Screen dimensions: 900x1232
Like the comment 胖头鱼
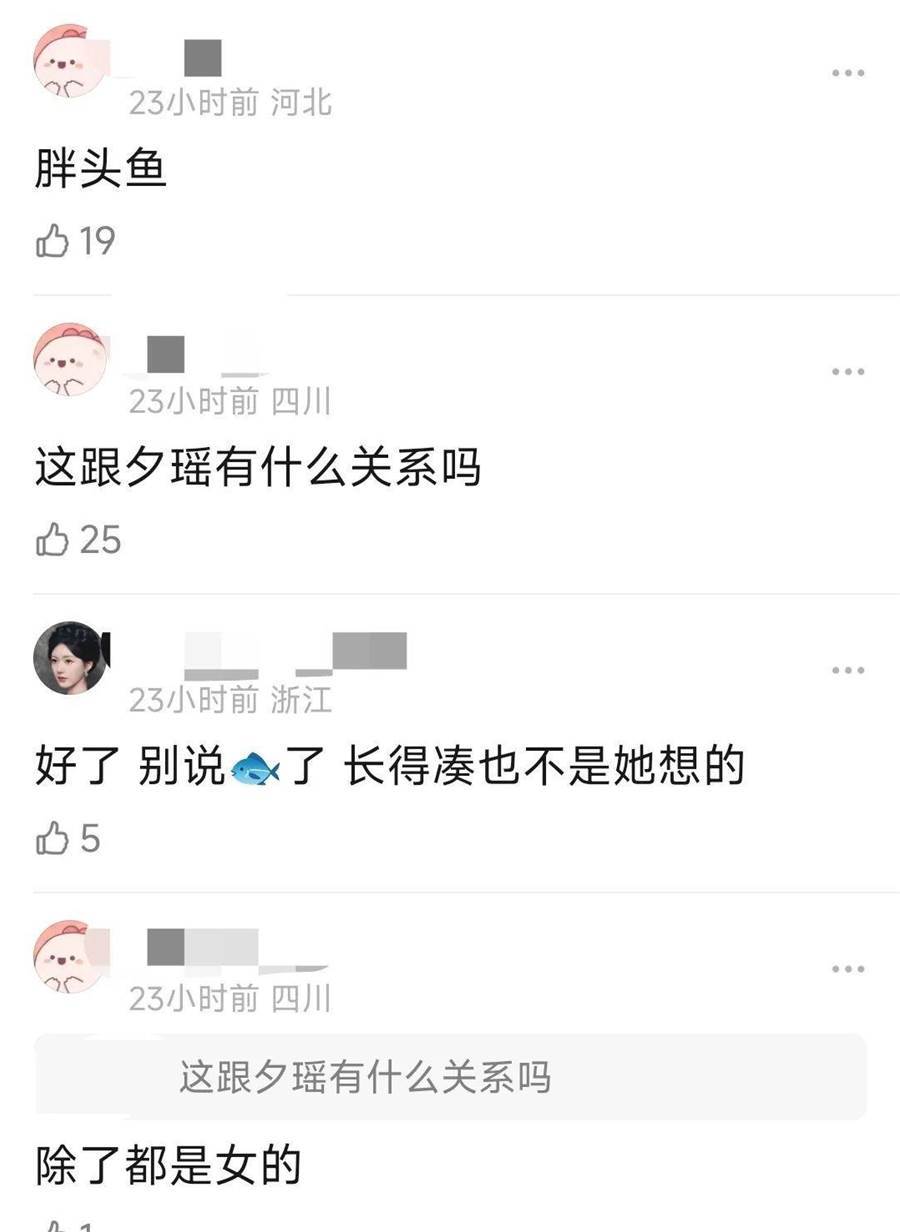(x=53, y=241)
